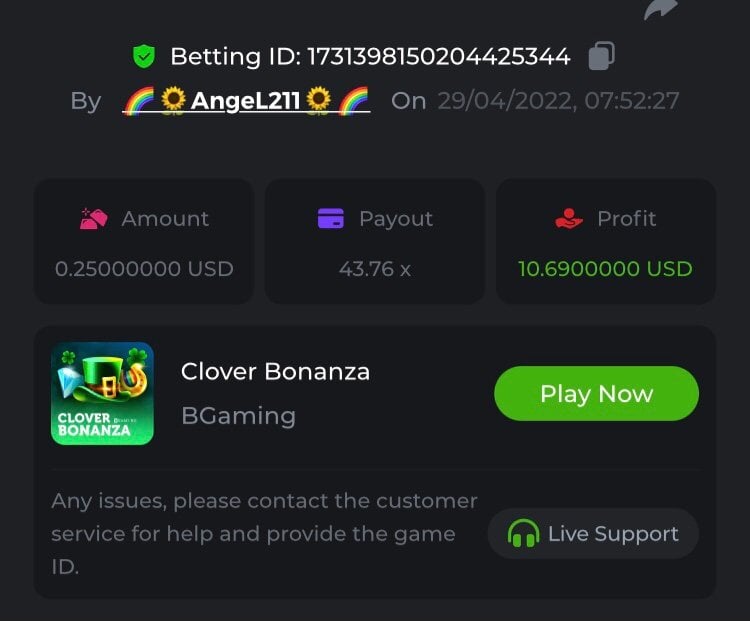Share this bet result
750x621 pixels.
(x=661, y=9)
